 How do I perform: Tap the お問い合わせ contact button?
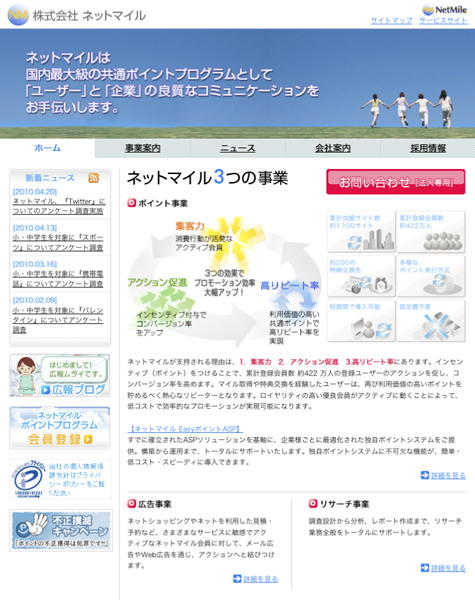(x=396, y=182)
